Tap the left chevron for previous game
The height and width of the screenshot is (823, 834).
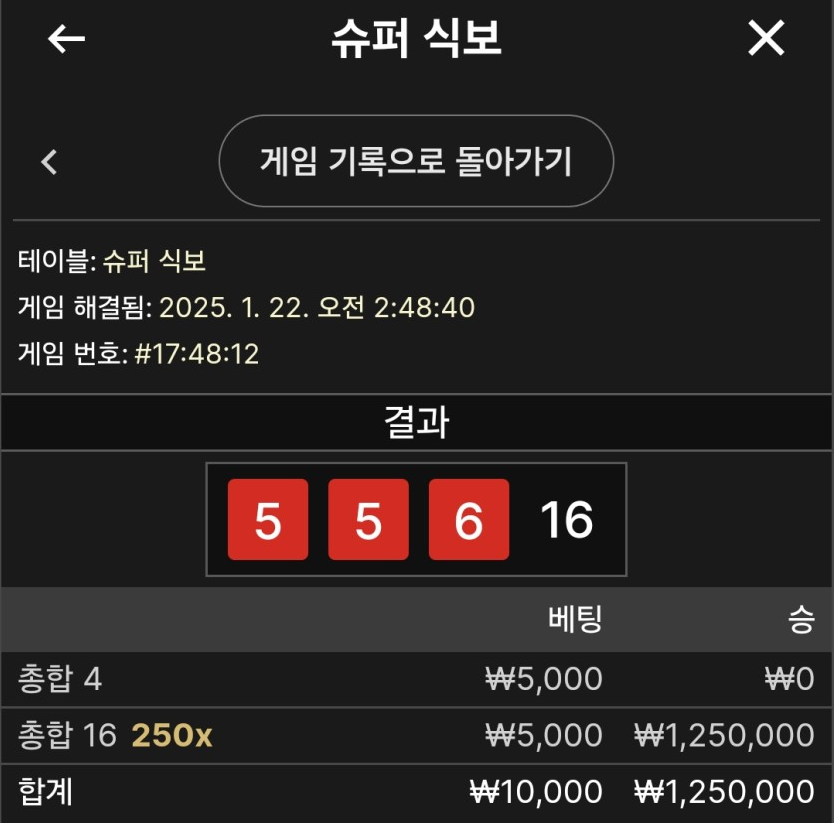(49, 161)
